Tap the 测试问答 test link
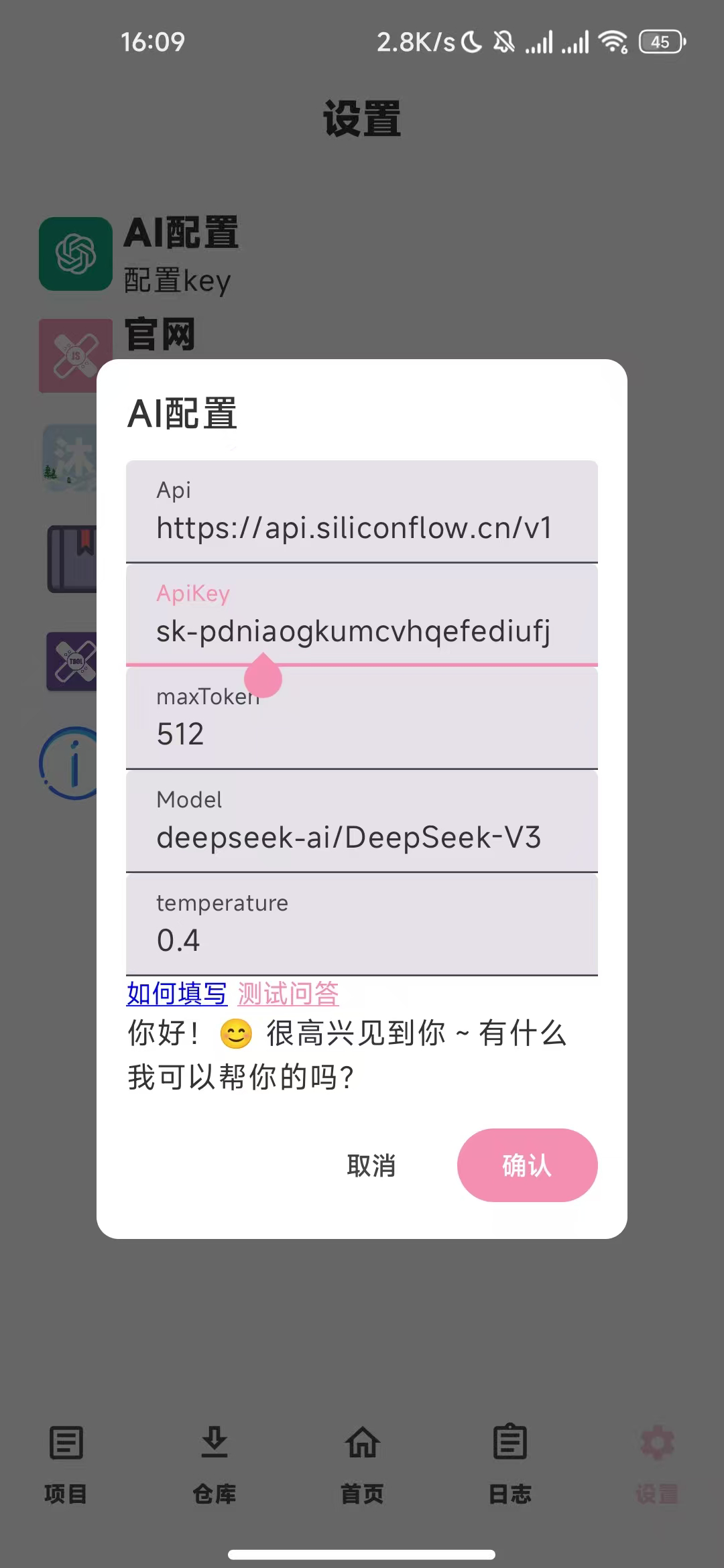The image size is (724, 1568). (288, 993)
